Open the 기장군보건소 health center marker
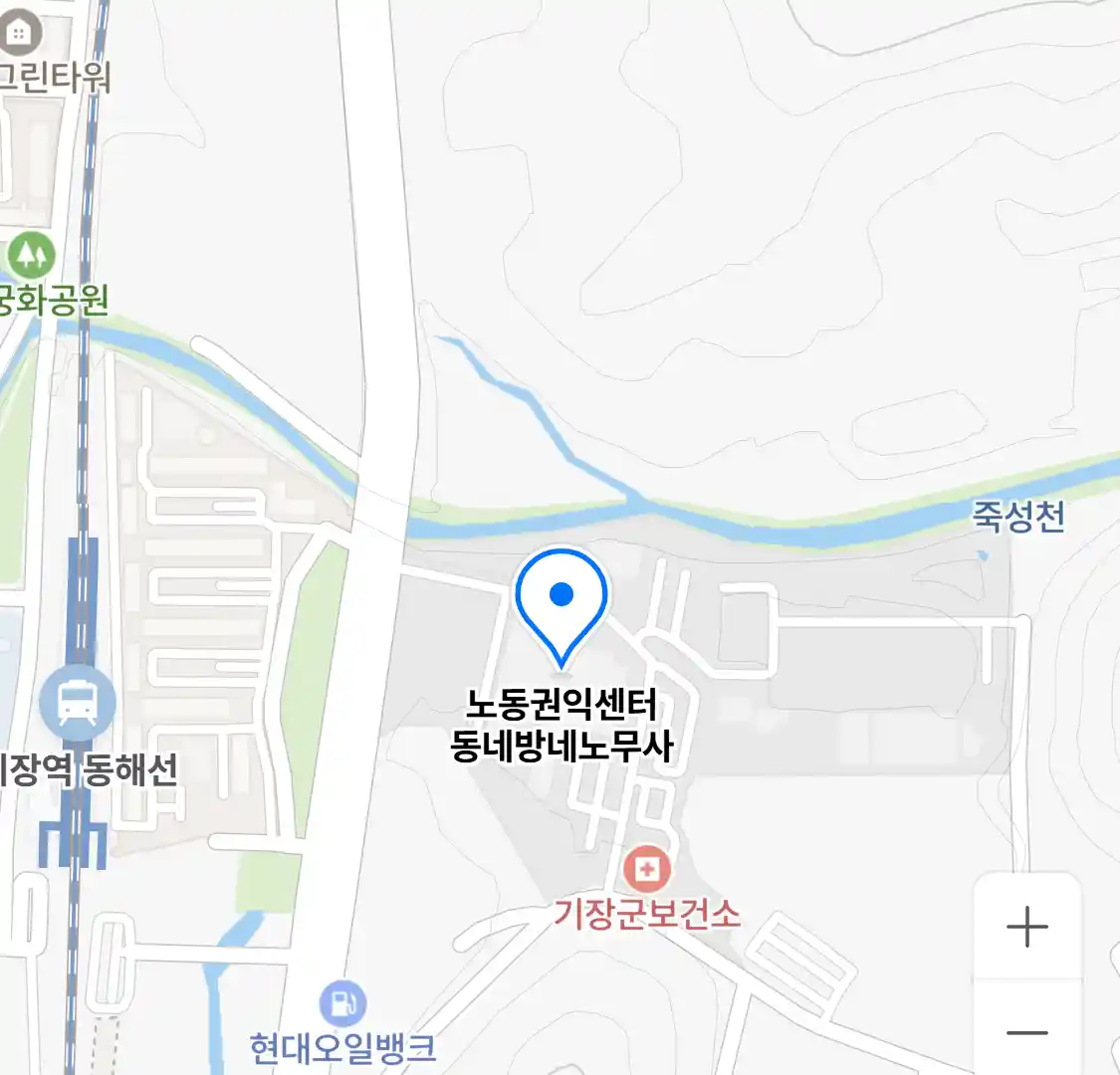 coord(647,870)
